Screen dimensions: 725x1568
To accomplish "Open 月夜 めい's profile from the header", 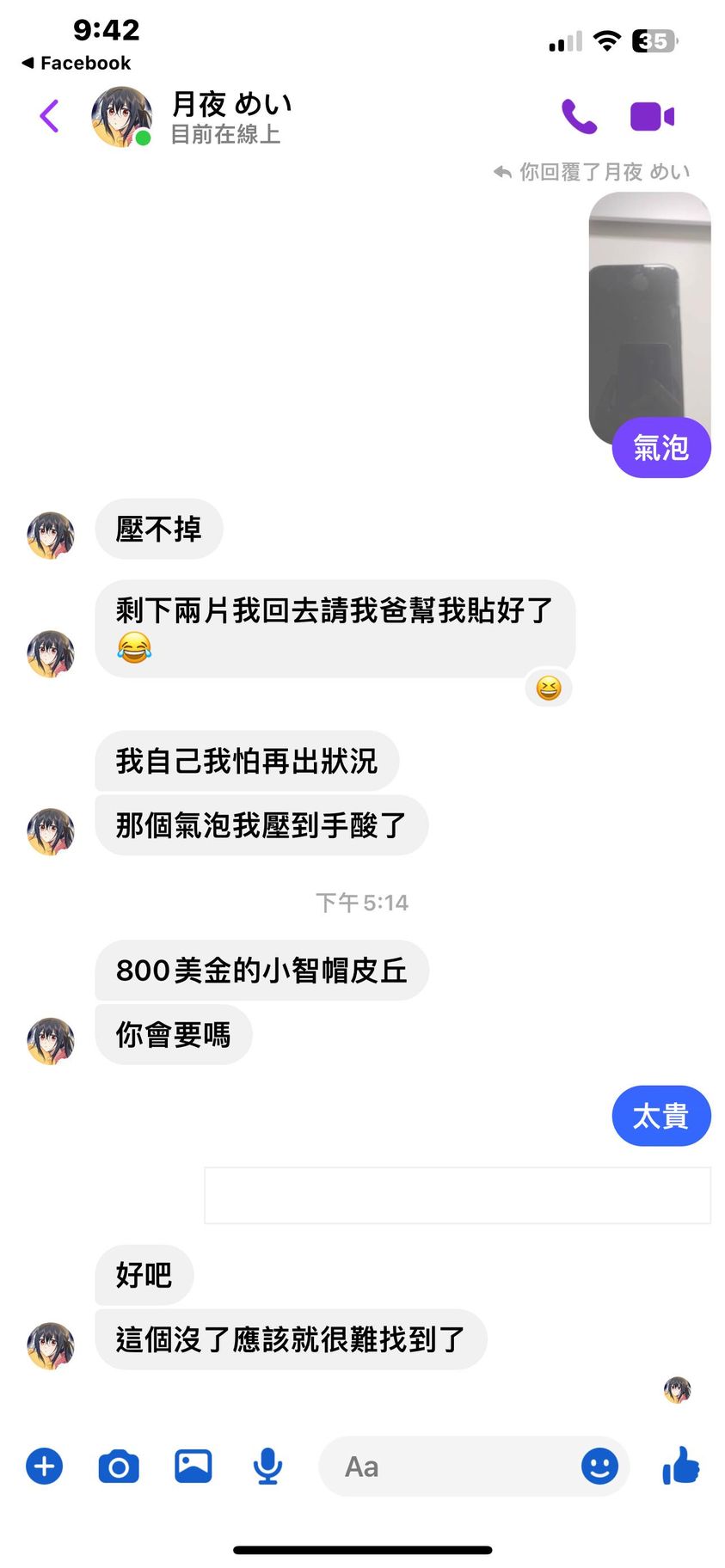I will pyautogui.click(x=230, y=117).
